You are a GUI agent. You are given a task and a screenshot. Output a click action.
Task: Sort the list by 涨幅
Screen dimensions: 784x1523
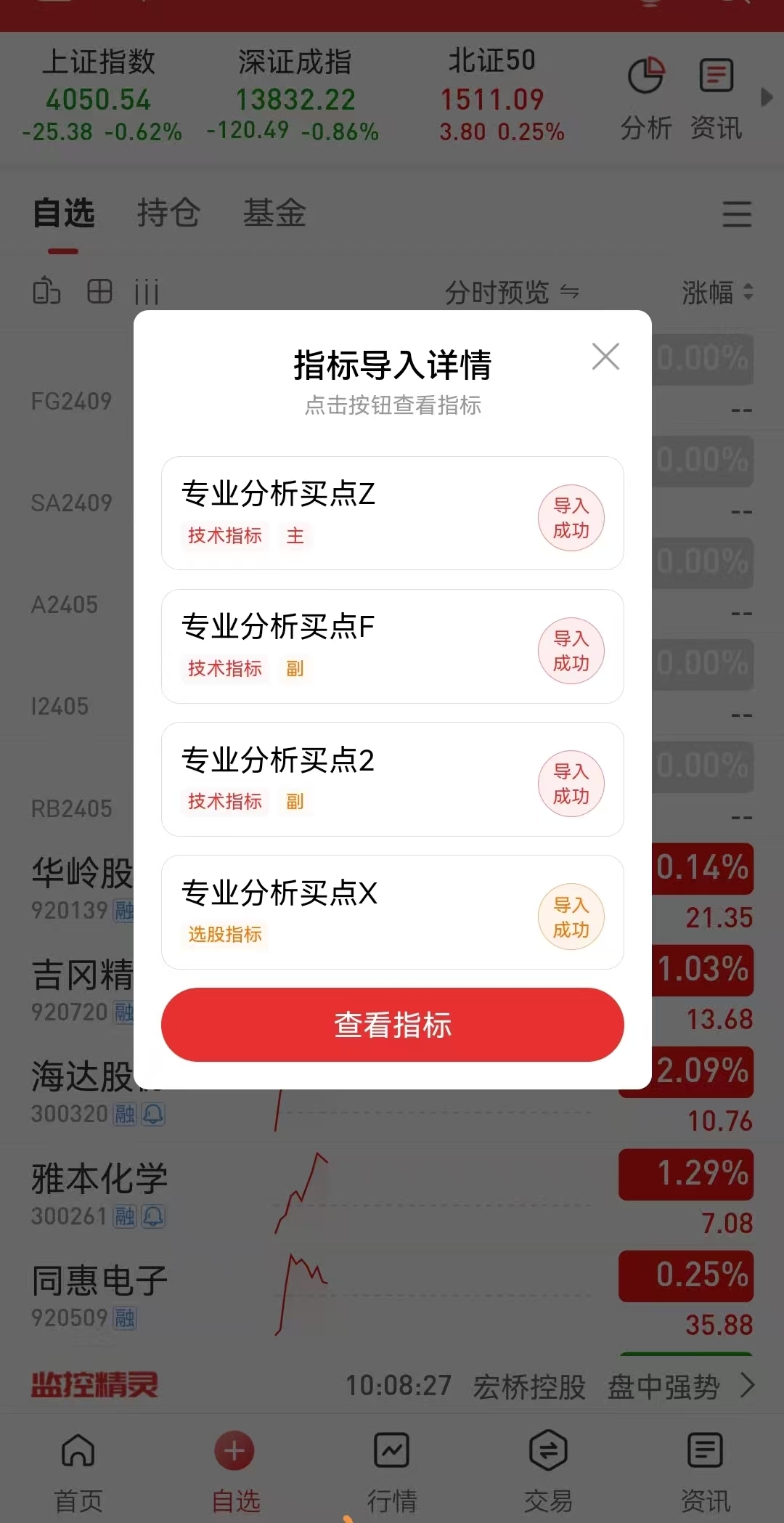point(716,293)
